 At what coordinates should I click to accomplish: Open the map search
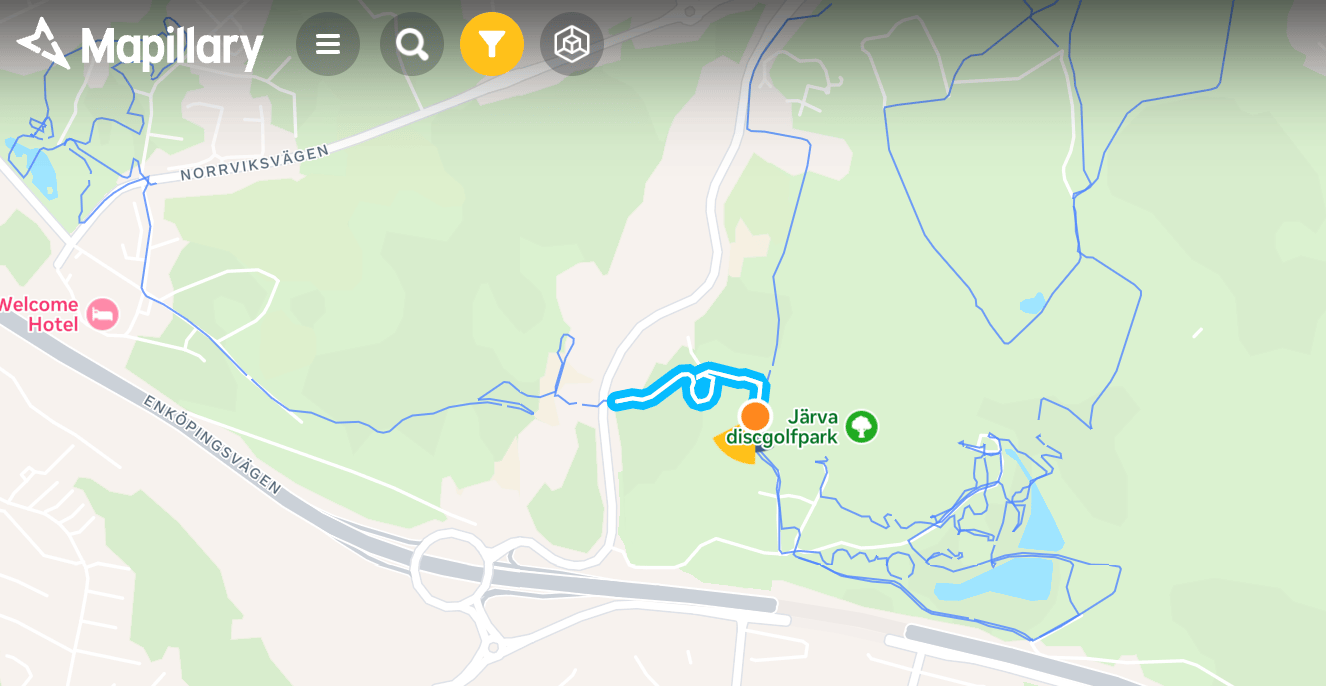click(x=412, y=44)
